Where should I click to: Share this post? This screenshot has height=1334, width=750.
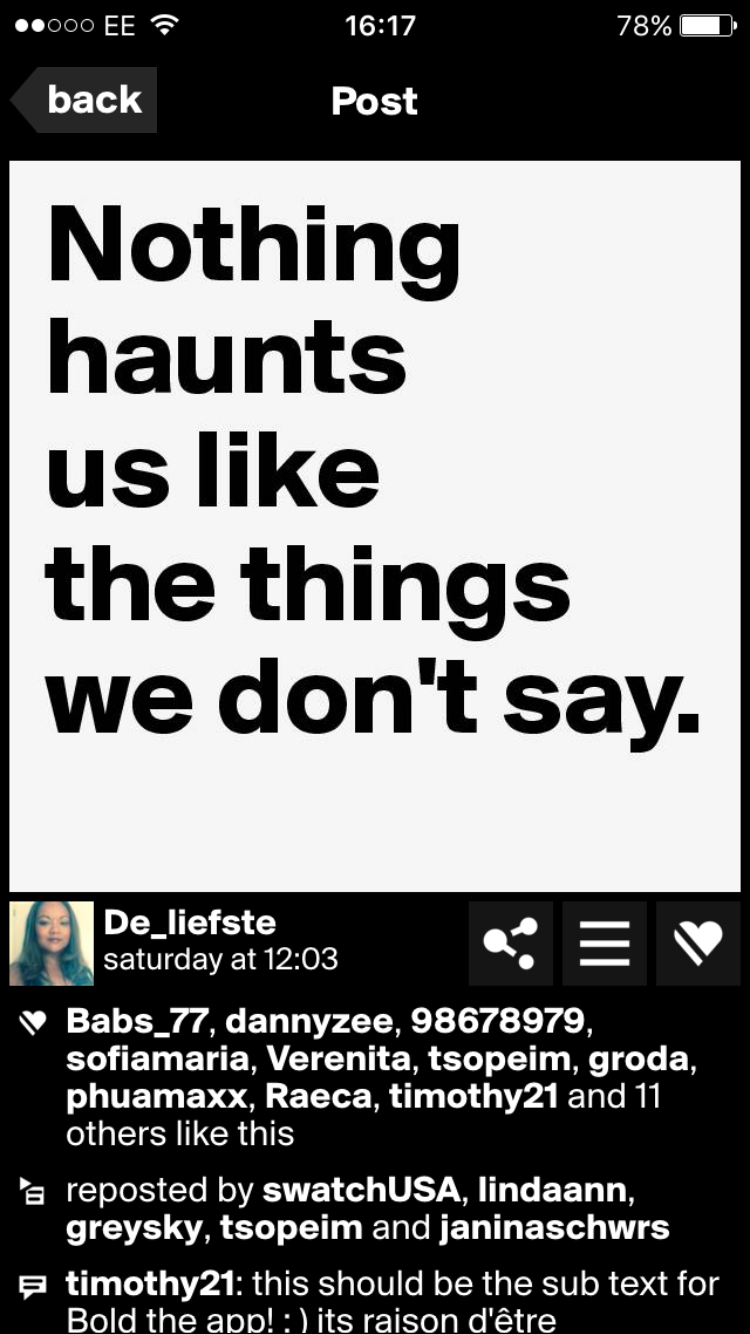510,943
